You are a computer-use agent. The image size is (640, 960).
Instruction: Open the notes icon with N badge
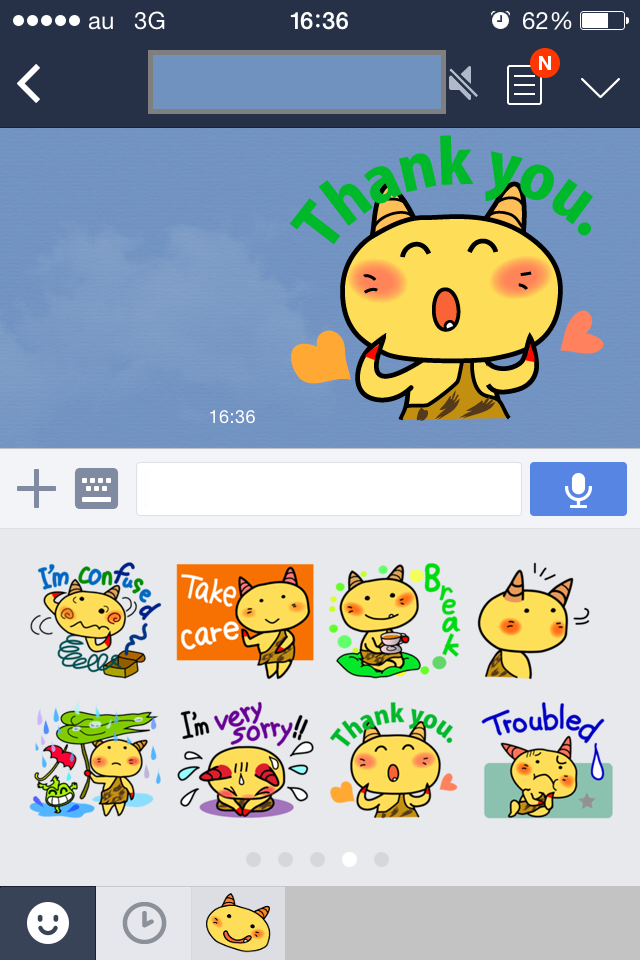(x=525, y=85)
